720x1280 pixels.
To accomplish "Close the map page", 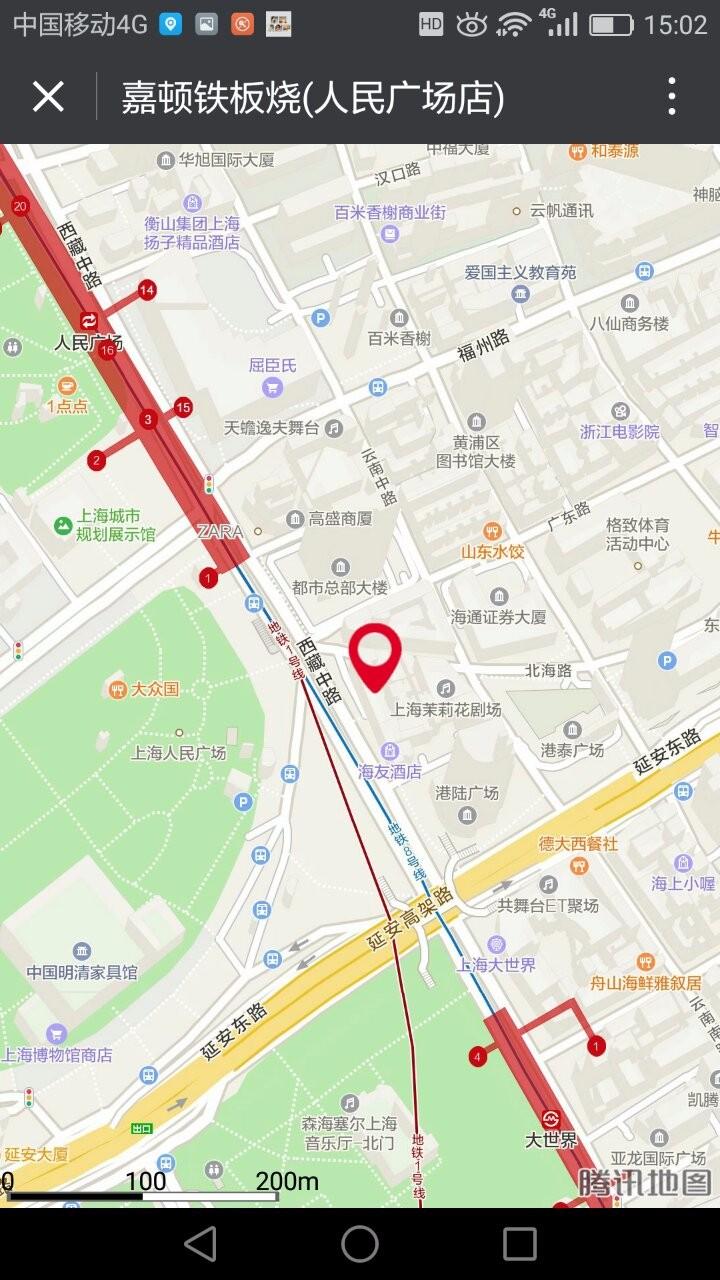I will pos(48,97).
